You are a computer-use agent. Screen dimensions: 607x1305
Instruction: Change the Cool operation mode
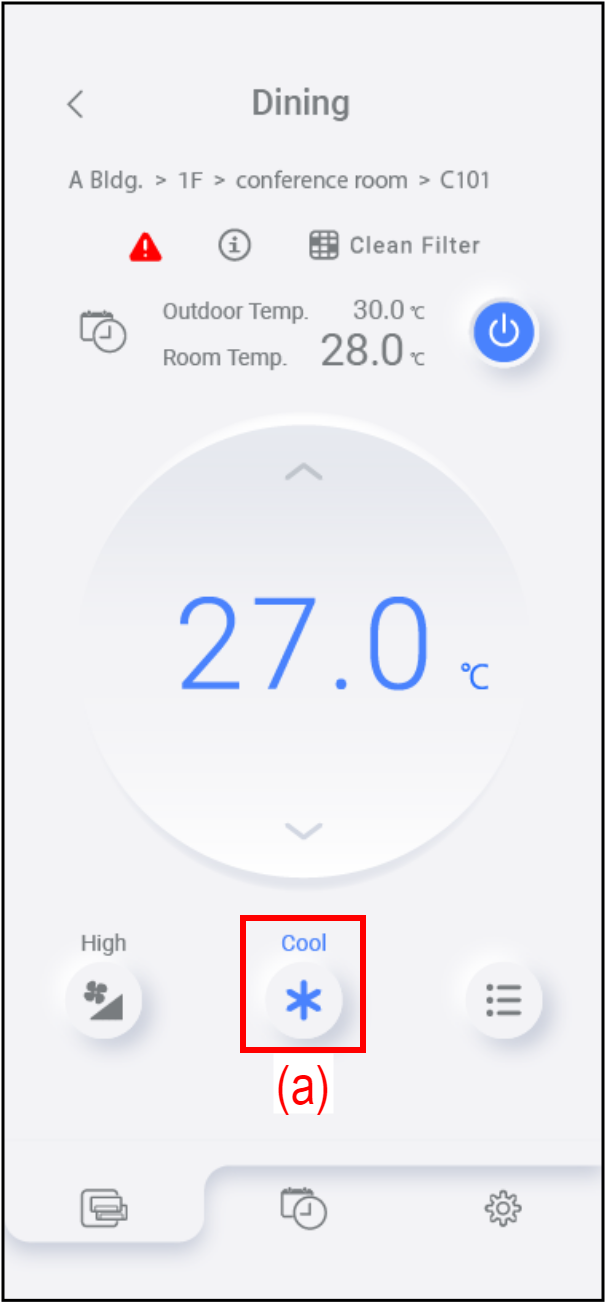click(x=304, y=998)
